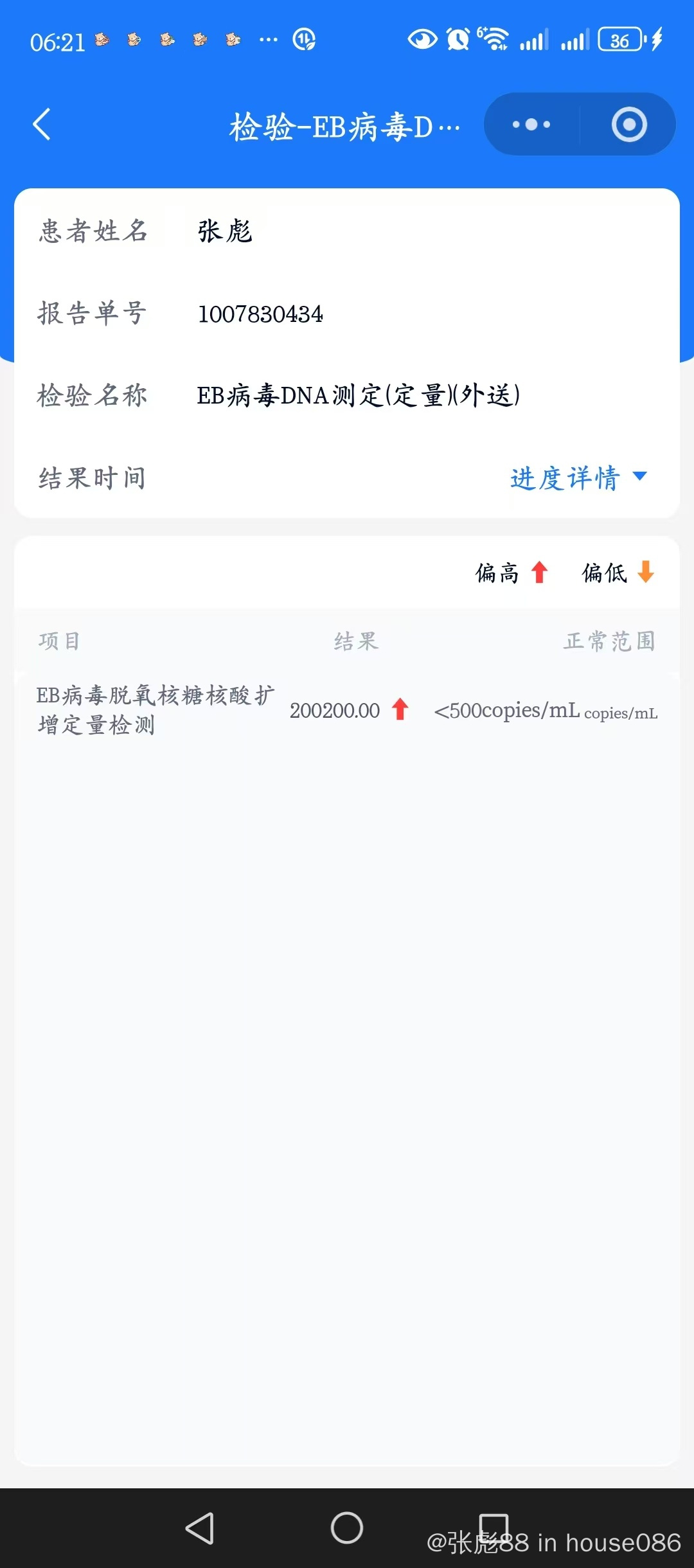Viewport: 694px width, 1568px height.
Task: Go back using the header arrow
Action: pos(42,124)
